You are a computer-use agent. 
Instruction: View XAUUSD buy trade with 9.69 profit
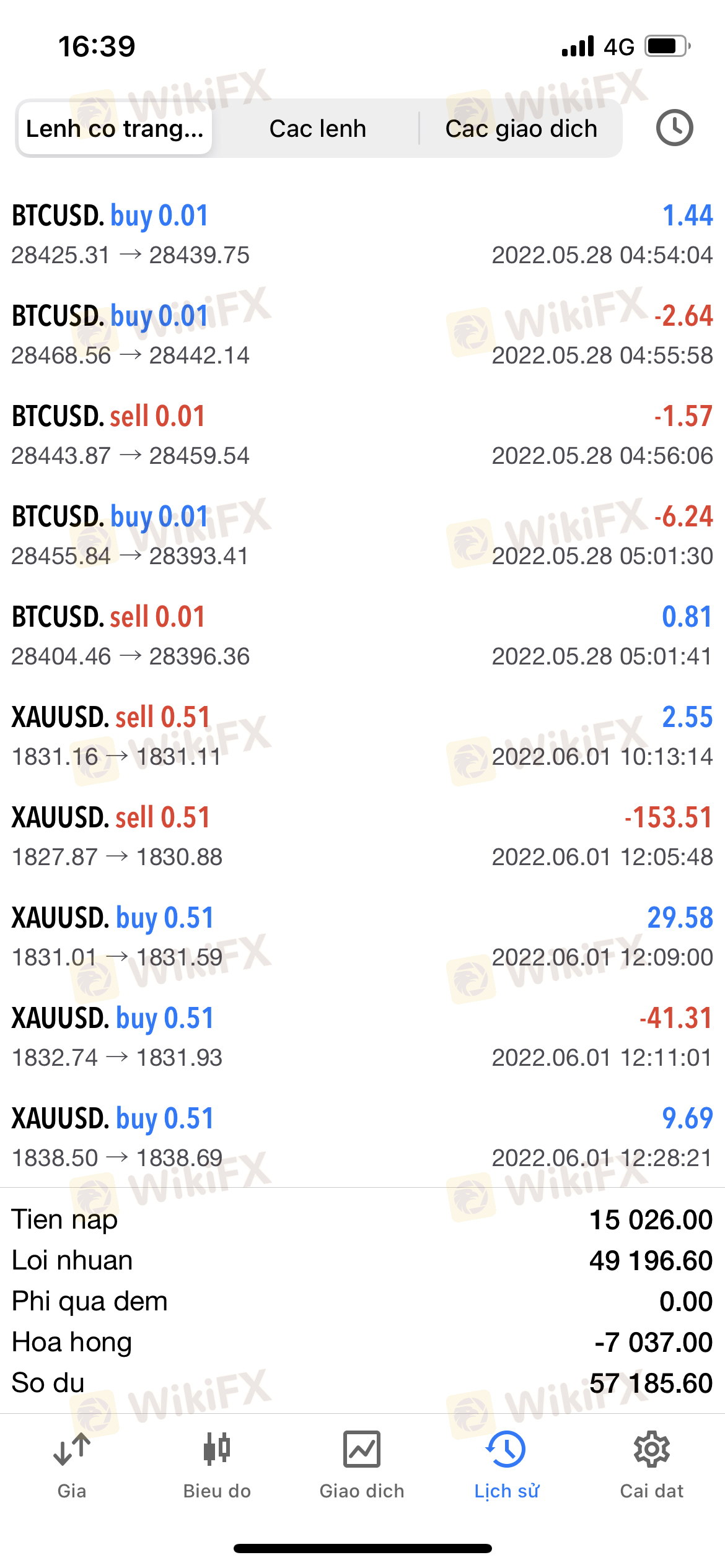[362, 1138]
